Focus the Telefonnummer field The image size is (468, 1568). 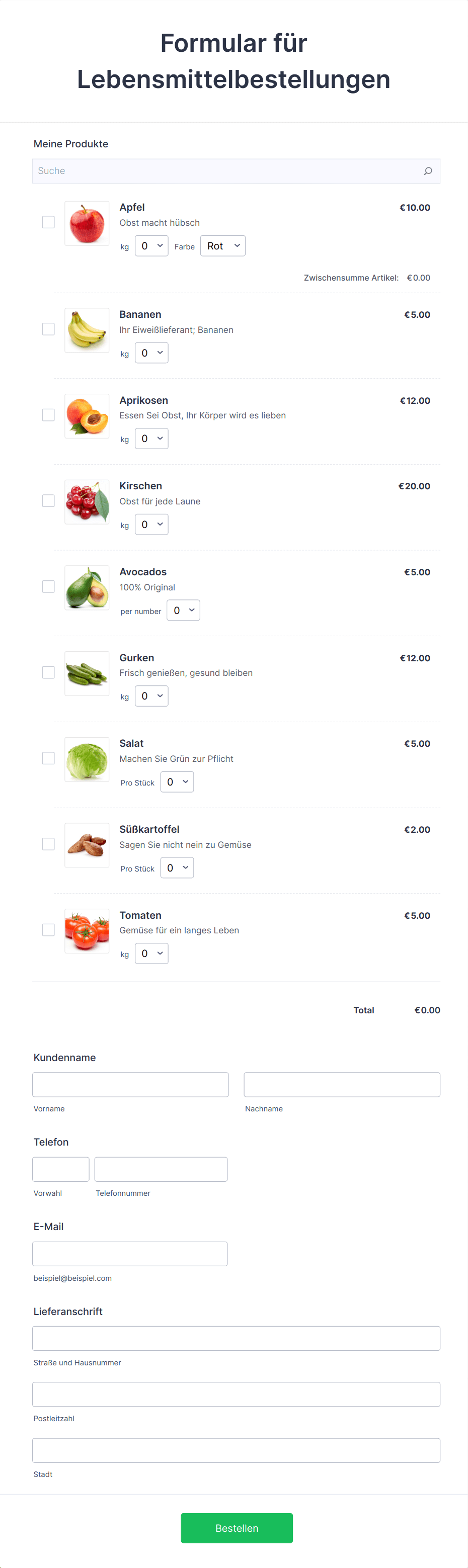click(161, 1169)
